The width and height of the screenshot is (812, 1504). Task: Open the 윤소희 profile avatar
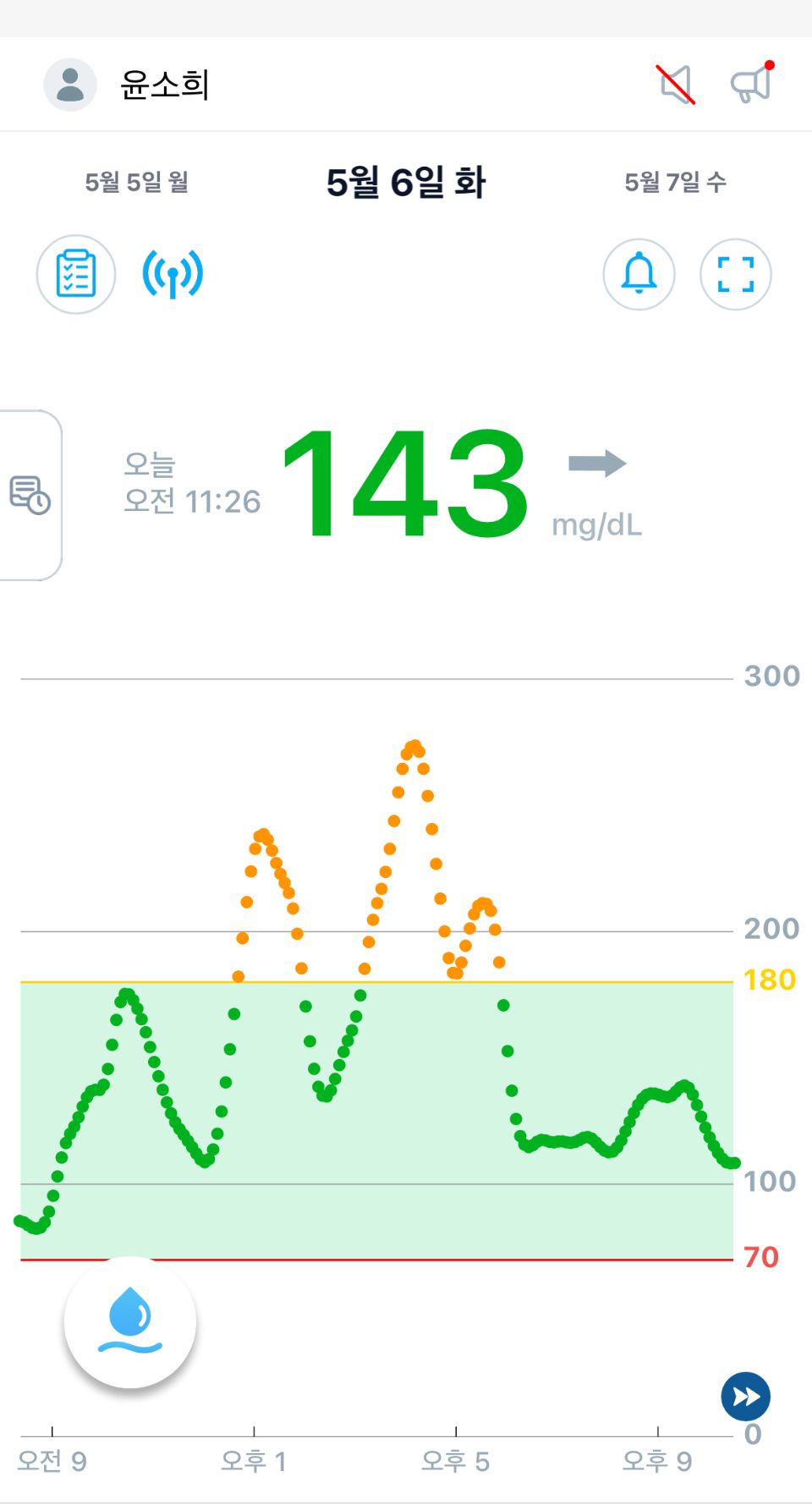tap(70, 85)
